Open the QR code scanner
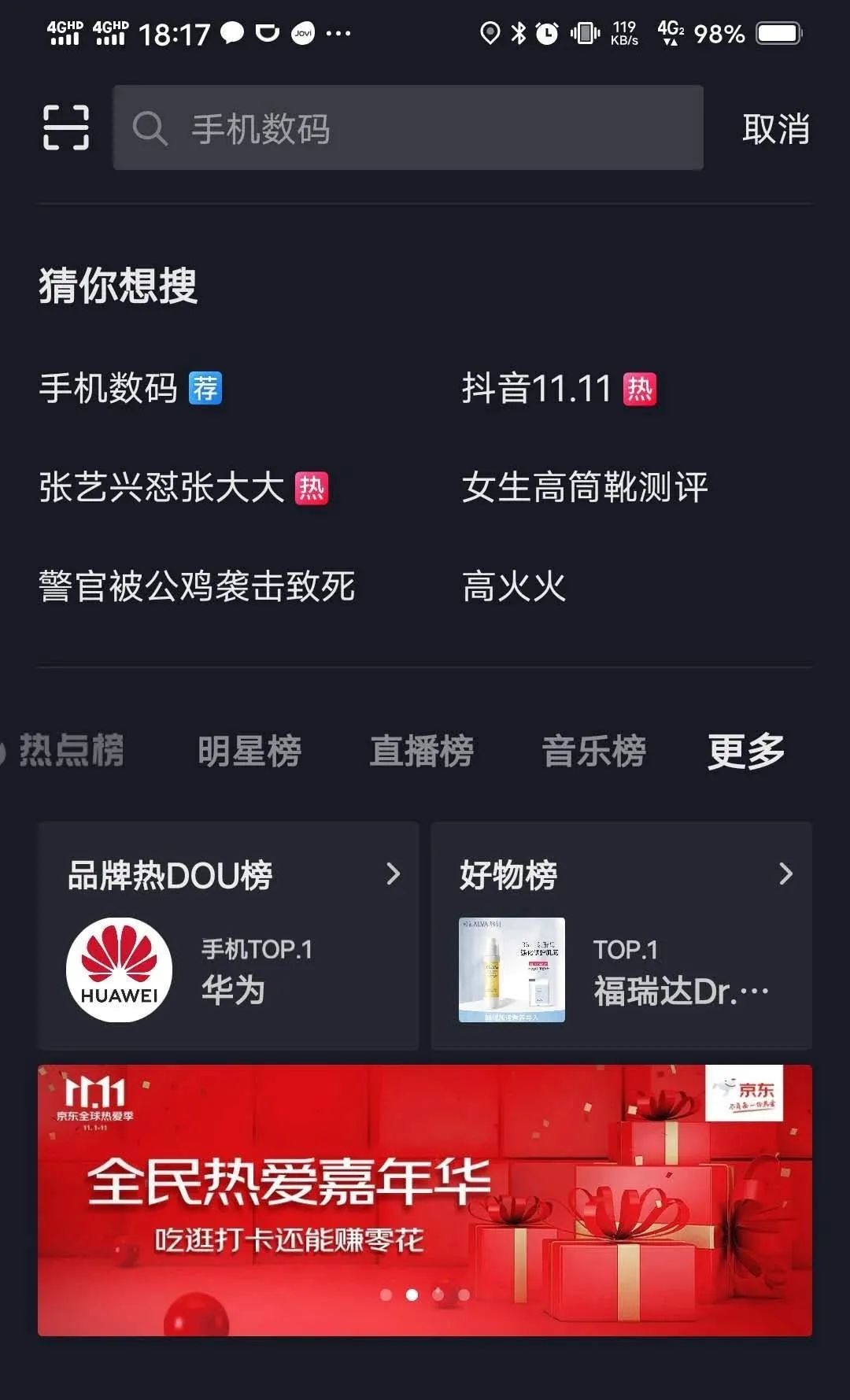The image size is (850, 1400). (x=66, y=128)
